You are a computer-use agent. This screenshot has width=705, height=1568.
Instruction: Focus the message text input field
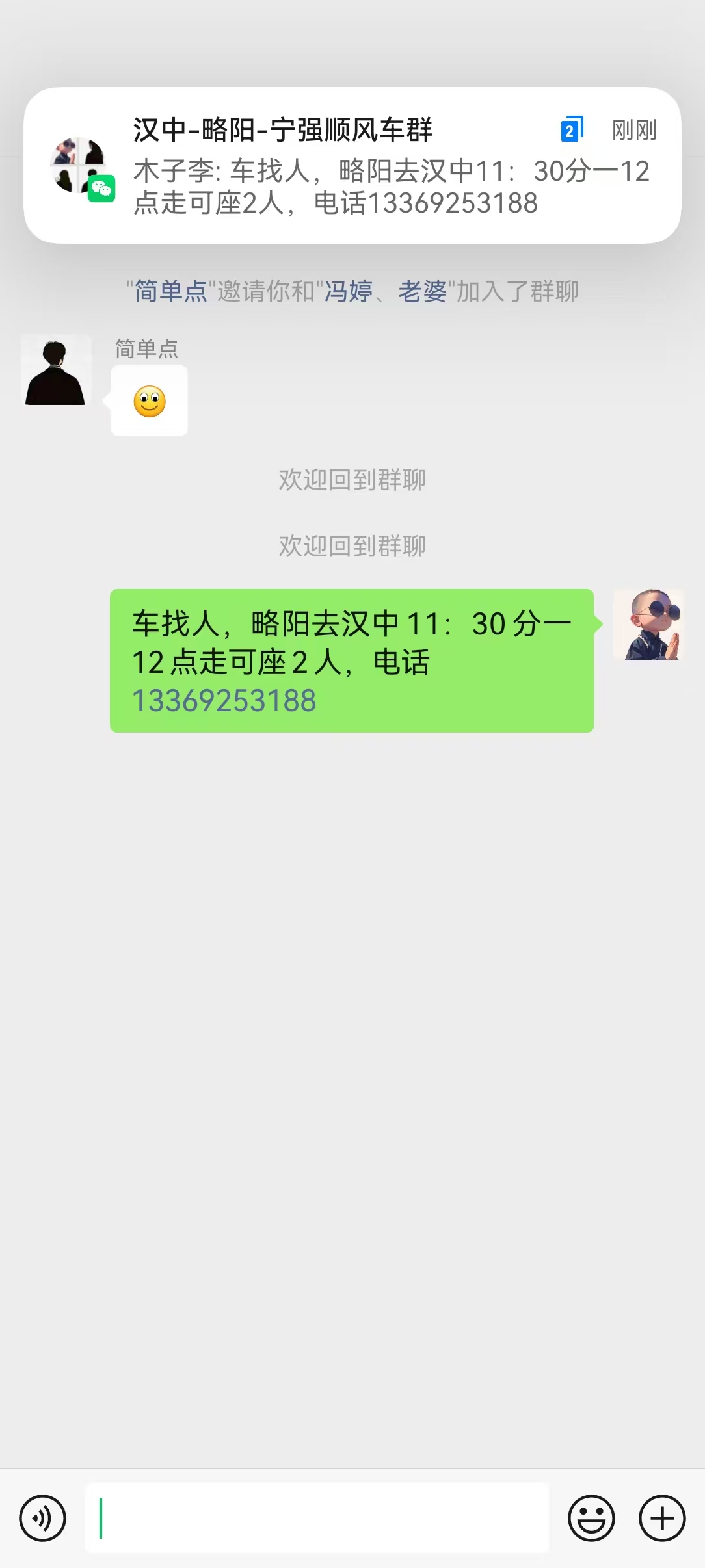[317, 1519]
